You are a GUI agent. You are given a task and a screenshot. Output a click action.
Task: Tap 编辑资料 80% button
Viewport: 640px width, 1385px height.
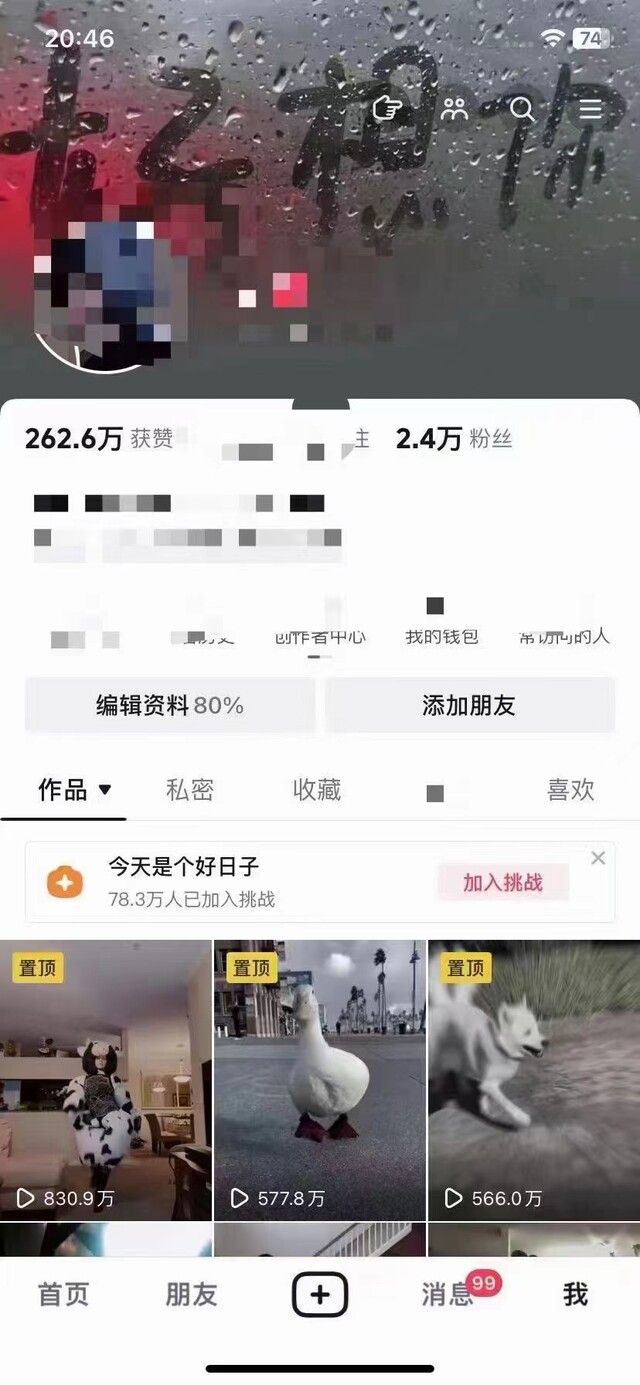click(x=170, y=706)
